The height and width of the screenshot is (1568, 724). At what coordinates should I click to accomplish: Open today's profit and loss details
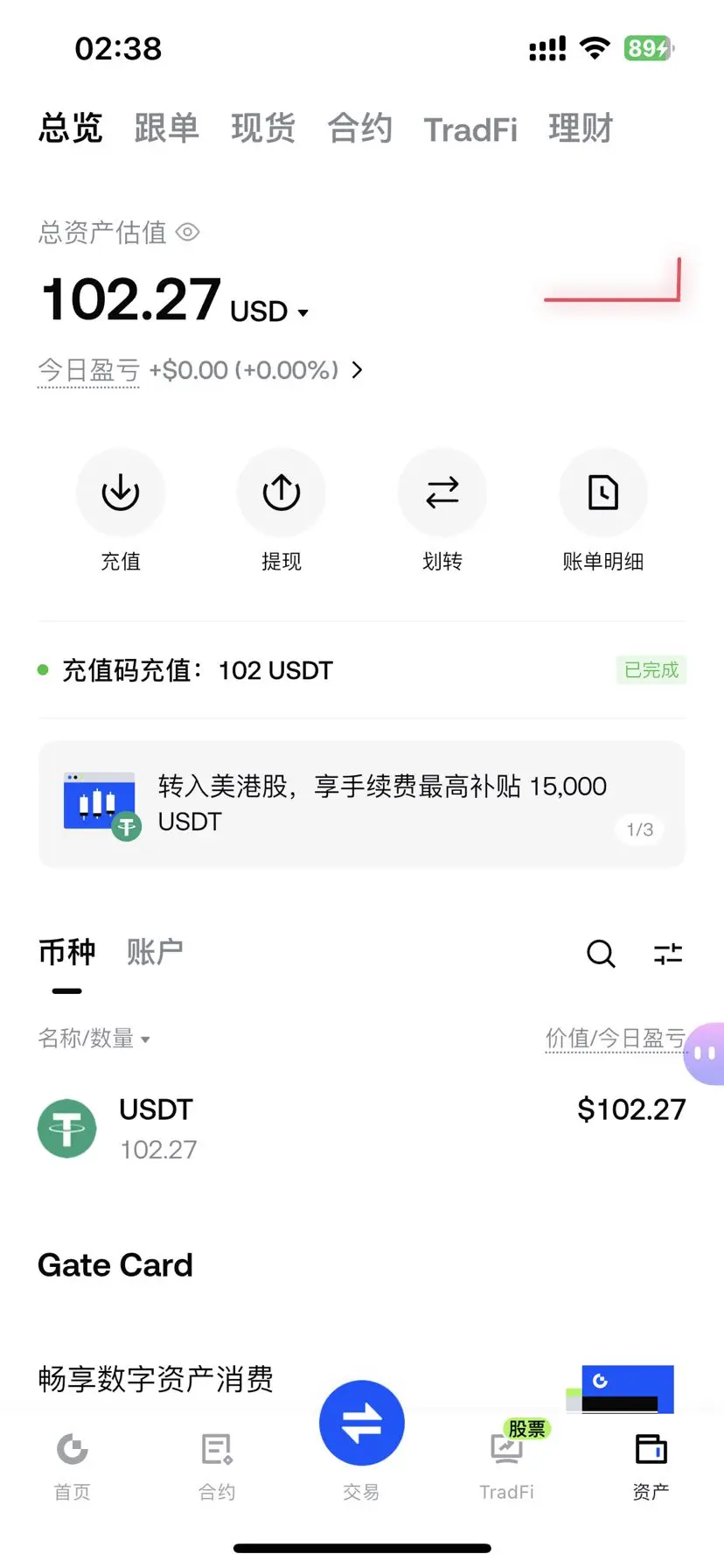tap(200, 370)
